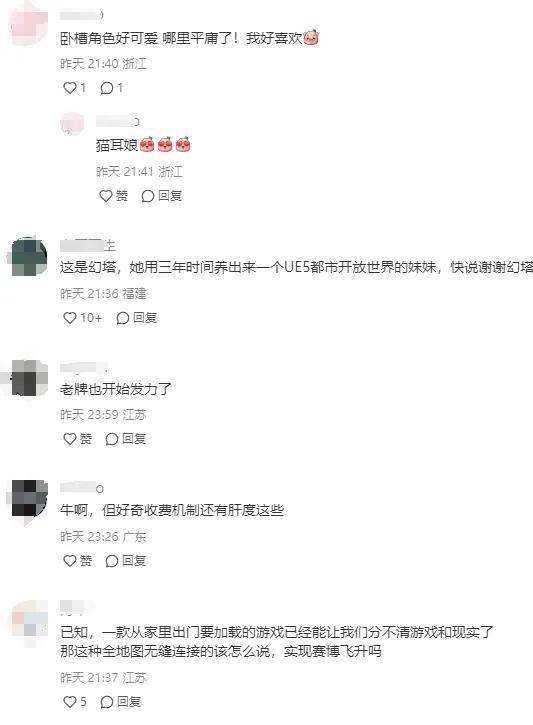
Task: Reply to the '猫耳娘' comment
Action: click(161, 196)
